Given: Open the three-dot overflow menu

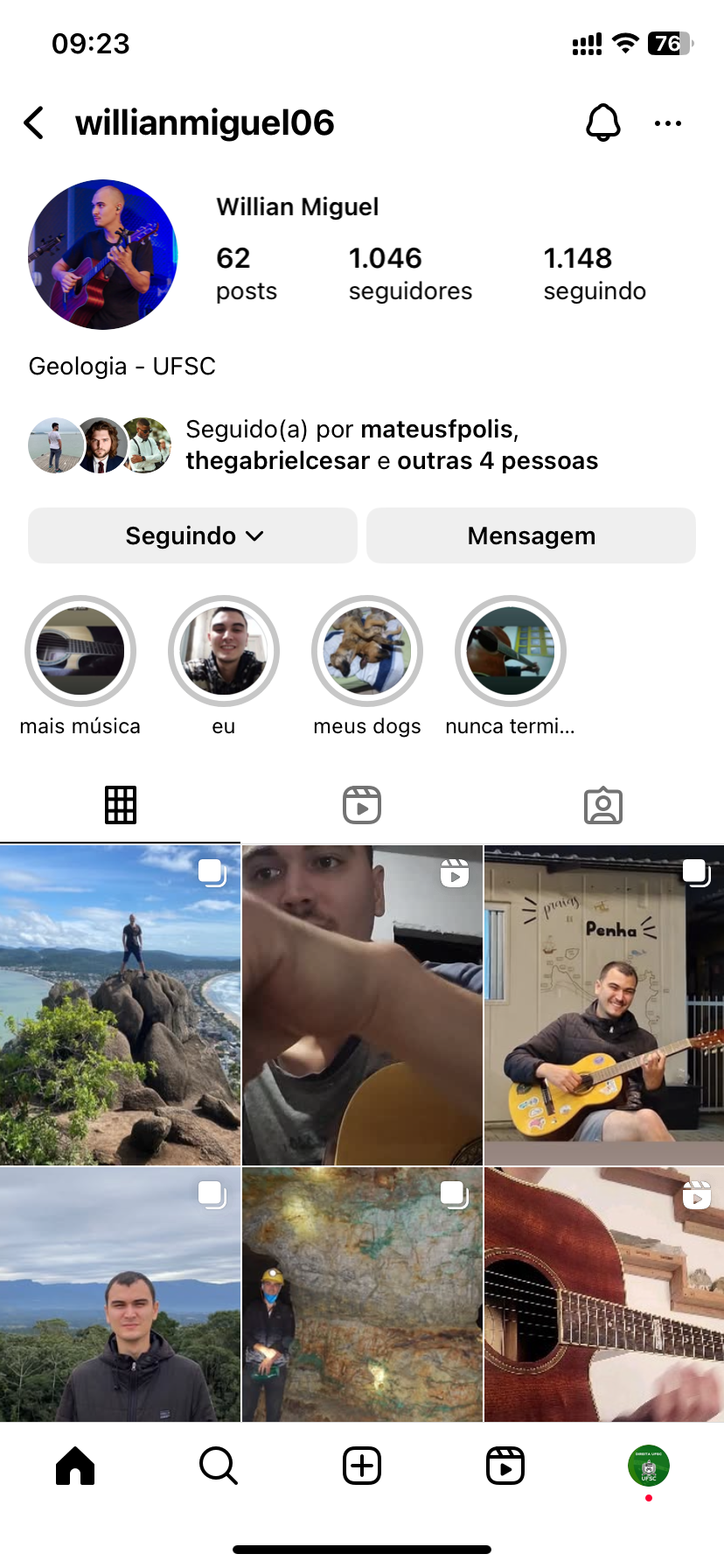Looking at the screenshot, I should [668, 123].
